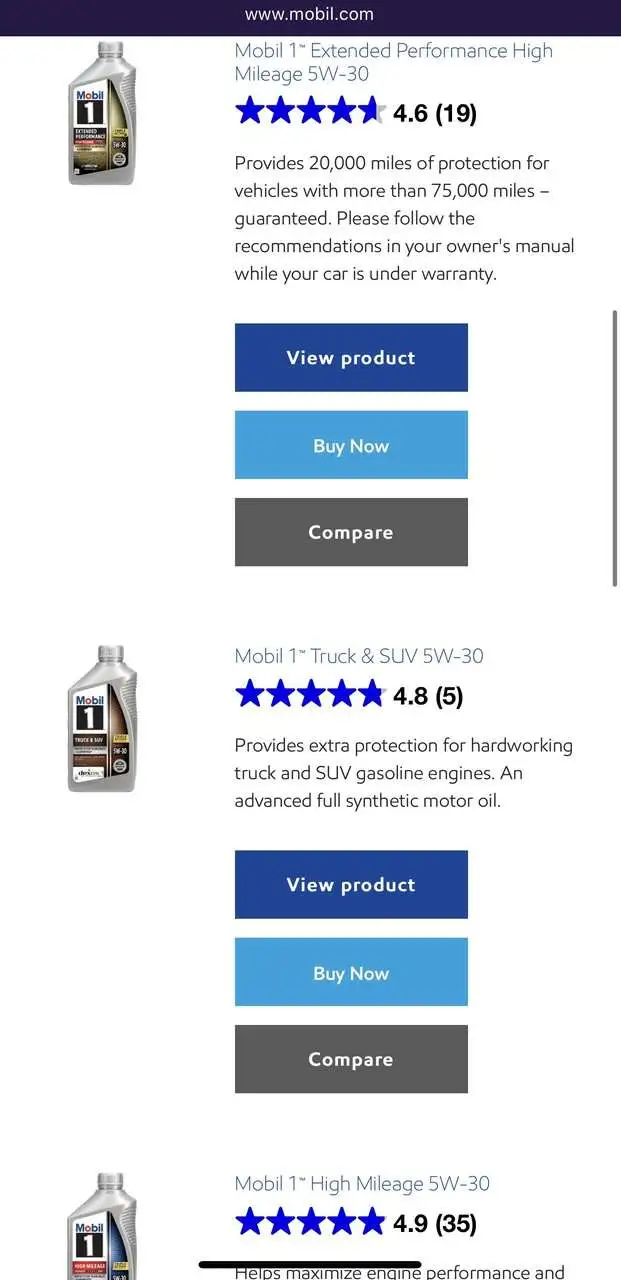621x1280 pixels.
Task: Open Mobil 1 Extended Performance High Mileage 5W-30 title link
Action: [x=393, y=62]
